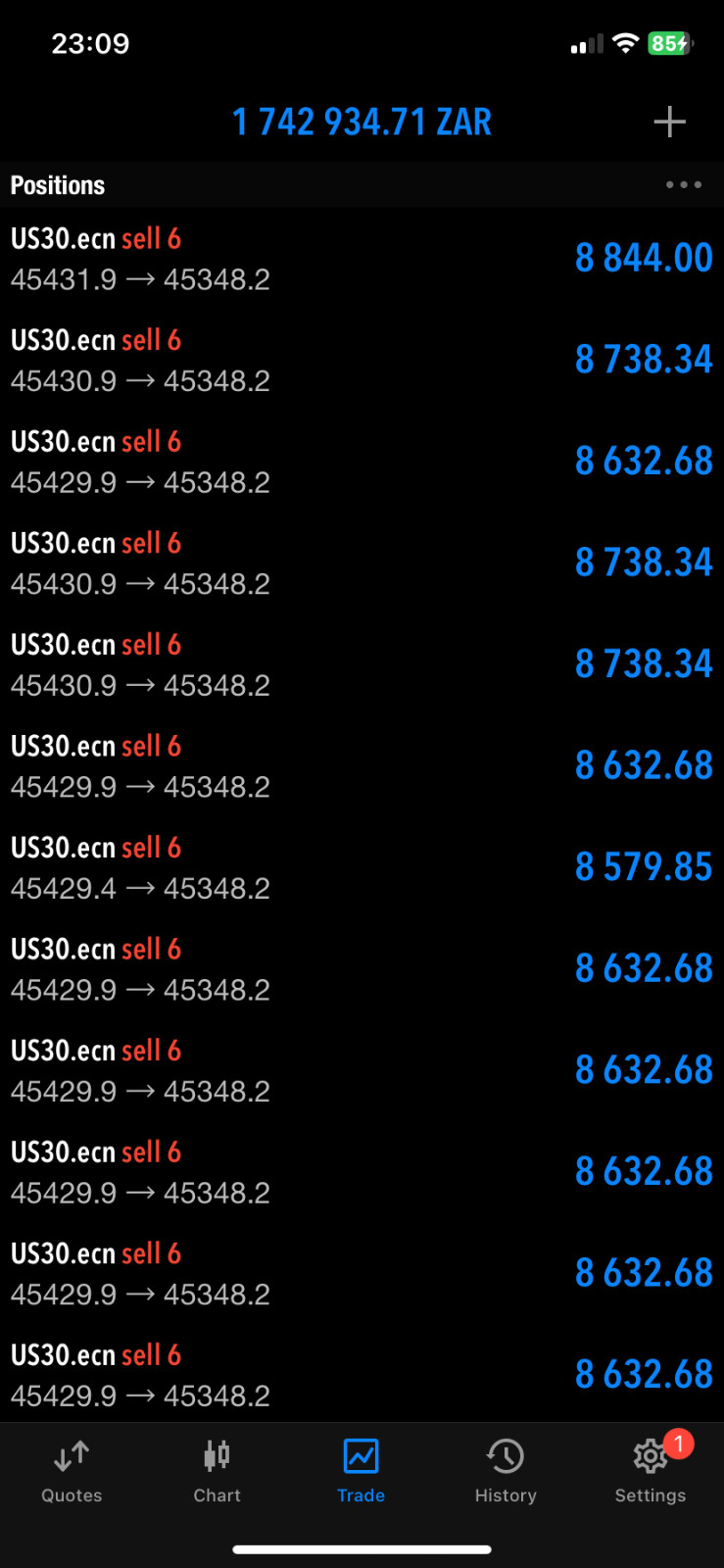Open position with profit 8 844.00

[362, 259]
